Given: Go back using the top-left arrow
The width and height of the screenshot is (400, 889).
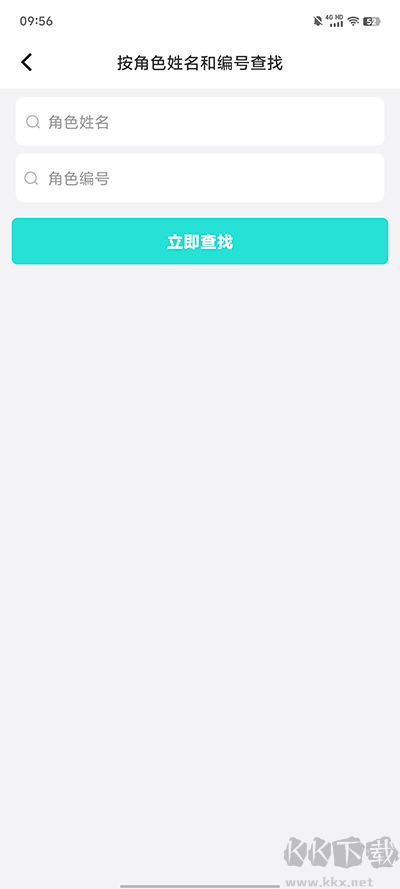Looking at the screenshot, I should coord(27,62).
